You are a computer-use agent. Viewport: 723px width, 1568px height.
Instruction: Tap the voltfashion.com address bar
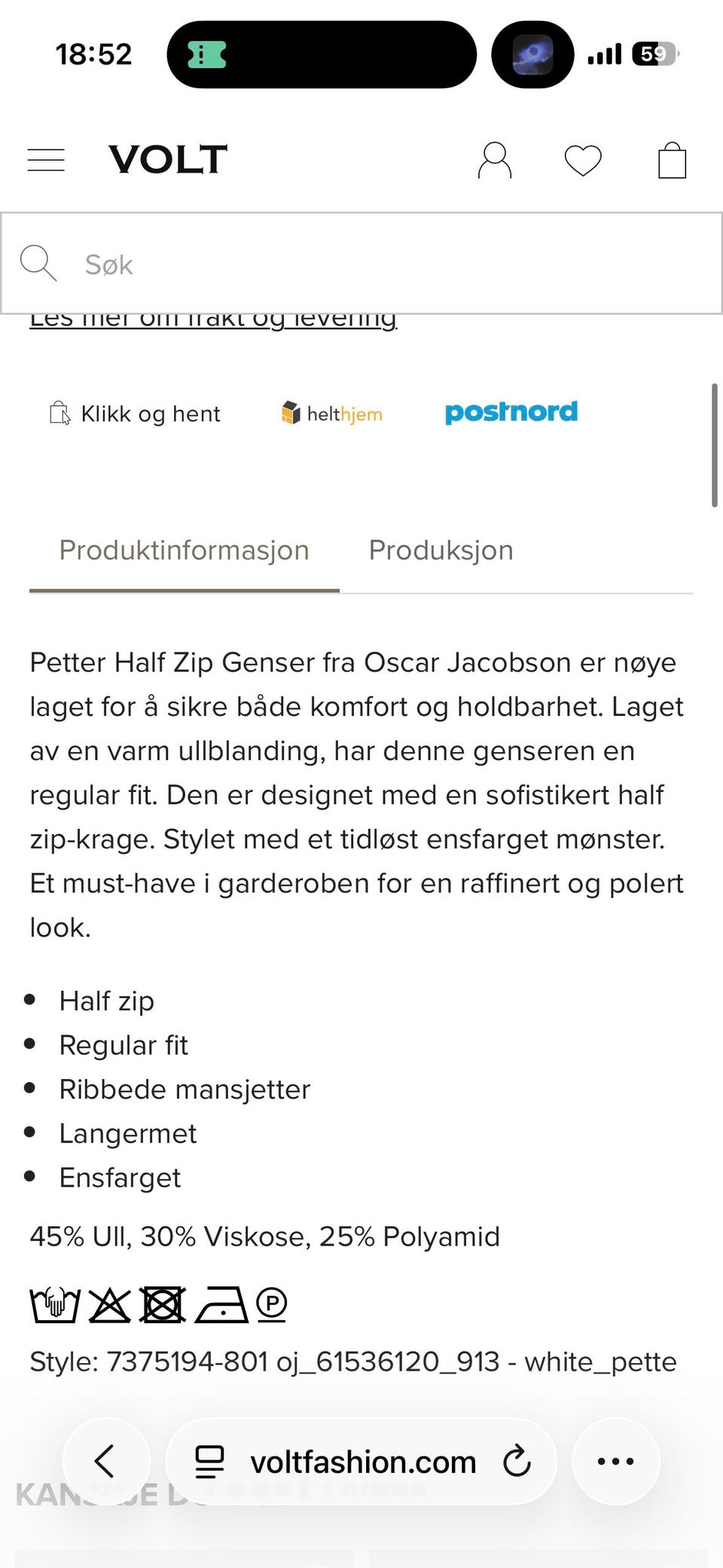click(363, 1461)
